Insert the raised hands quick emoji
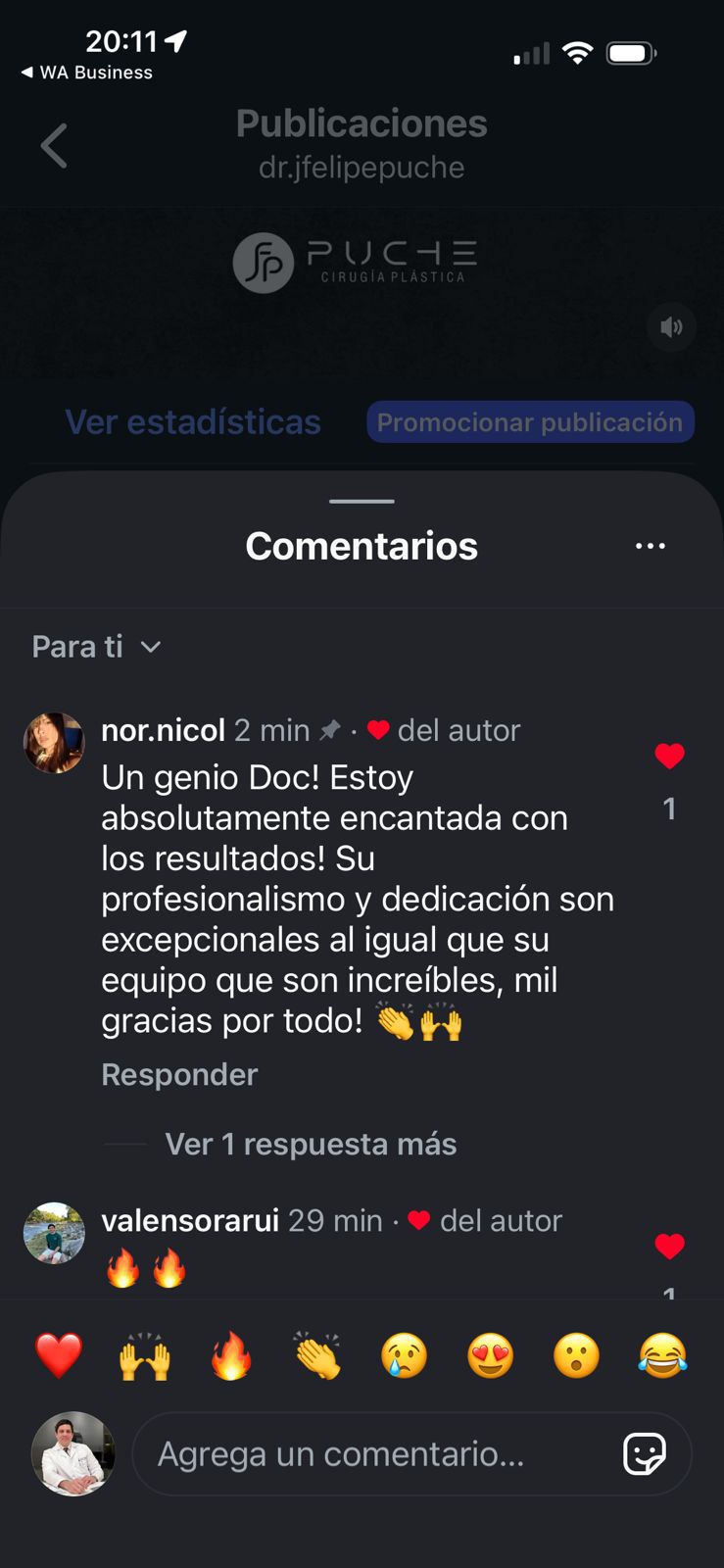Image resolution: width=724 pixels, height=1568 pixels. tap(145, 1356)
